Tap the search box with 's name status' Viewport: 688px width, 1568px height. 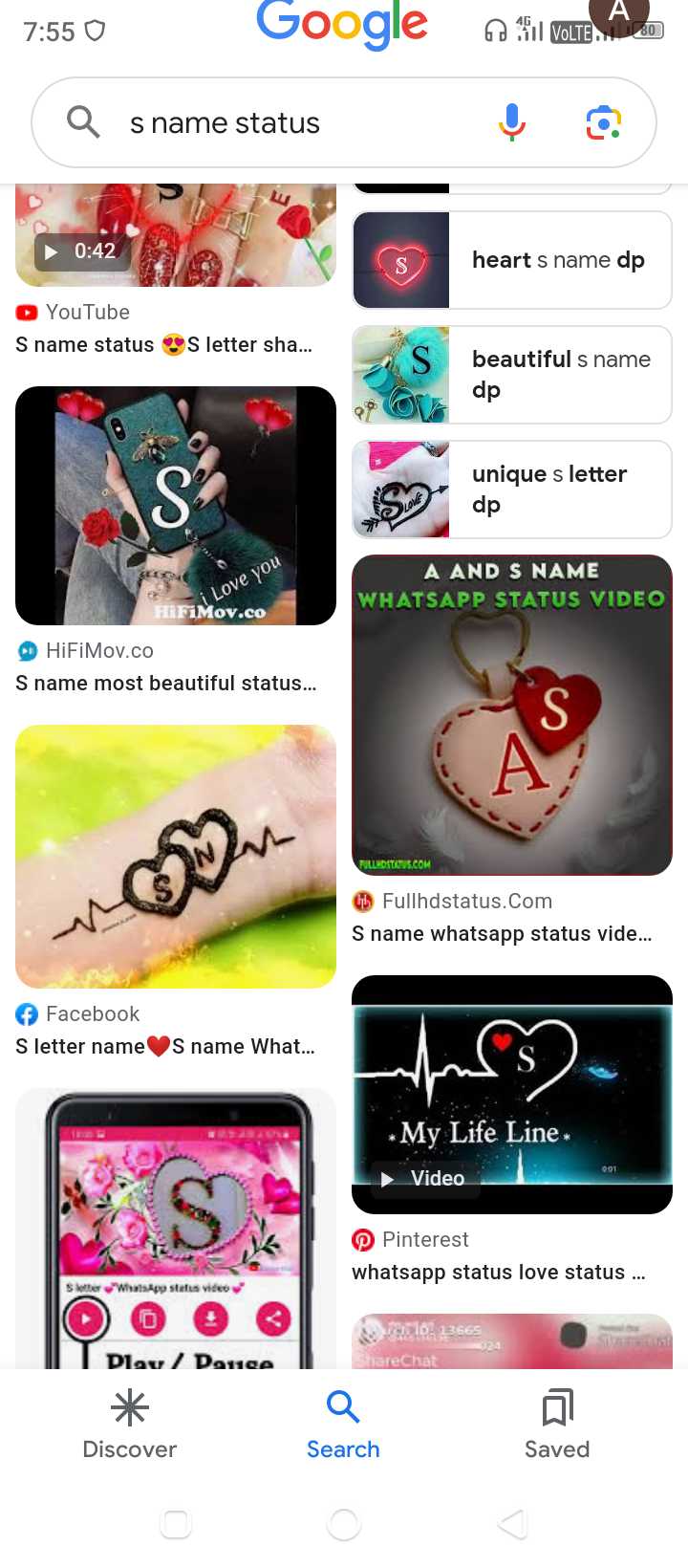[x=287, y=122]
